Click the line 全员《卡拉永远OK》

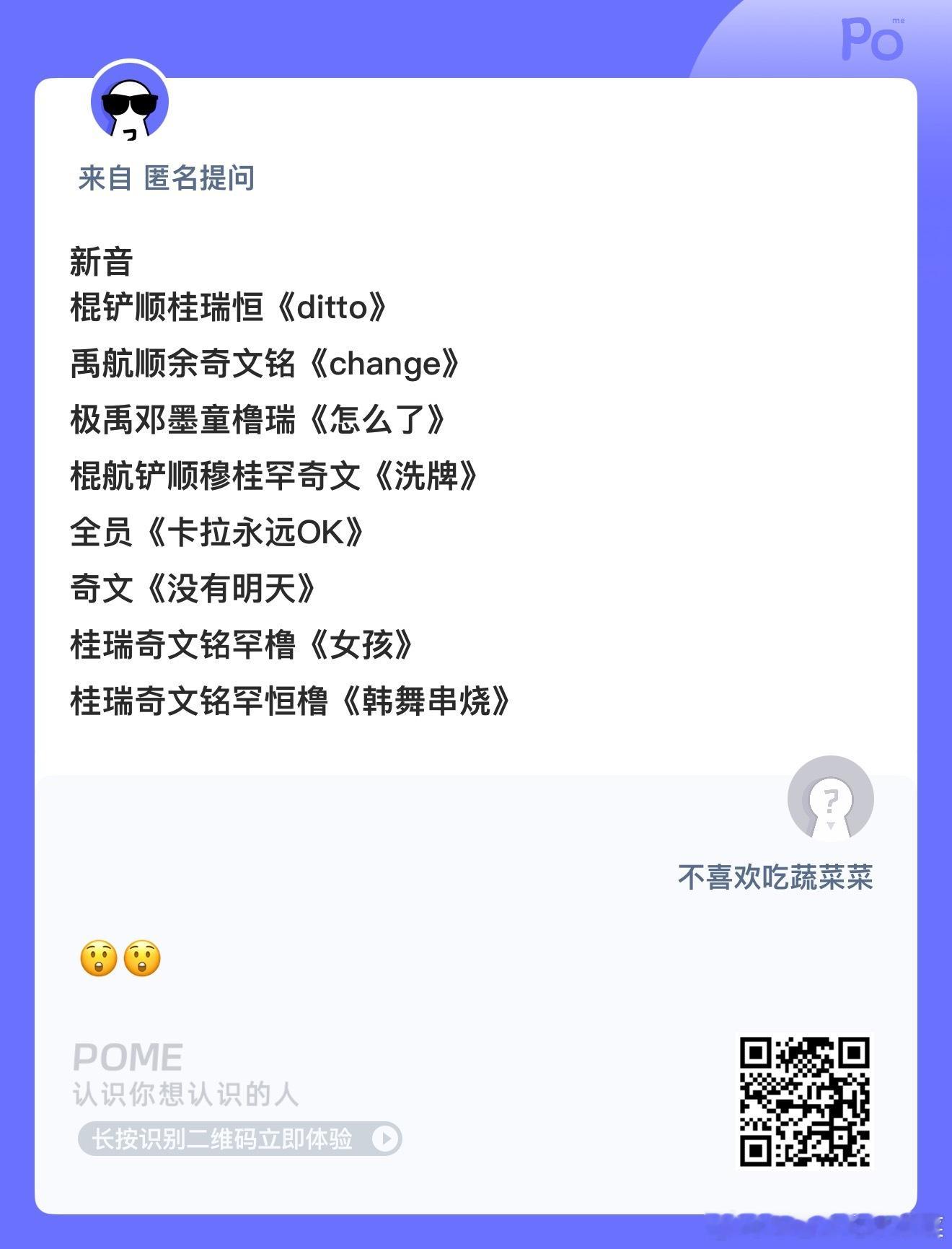pyautogui.click(x=216, y=530)
